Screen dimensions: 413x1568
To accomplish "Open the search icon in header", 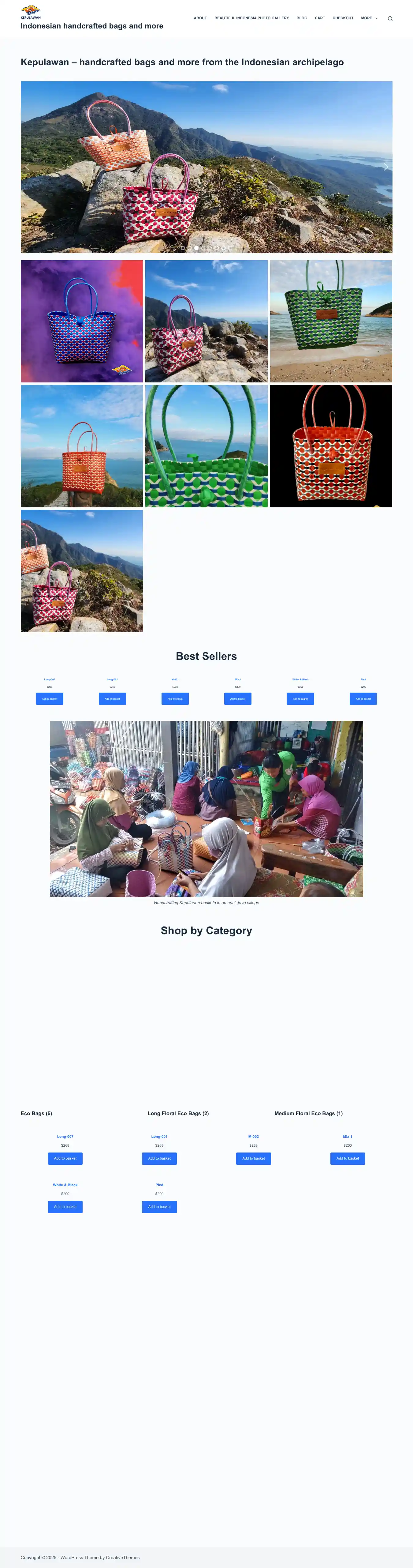I will tap(390, 18).
